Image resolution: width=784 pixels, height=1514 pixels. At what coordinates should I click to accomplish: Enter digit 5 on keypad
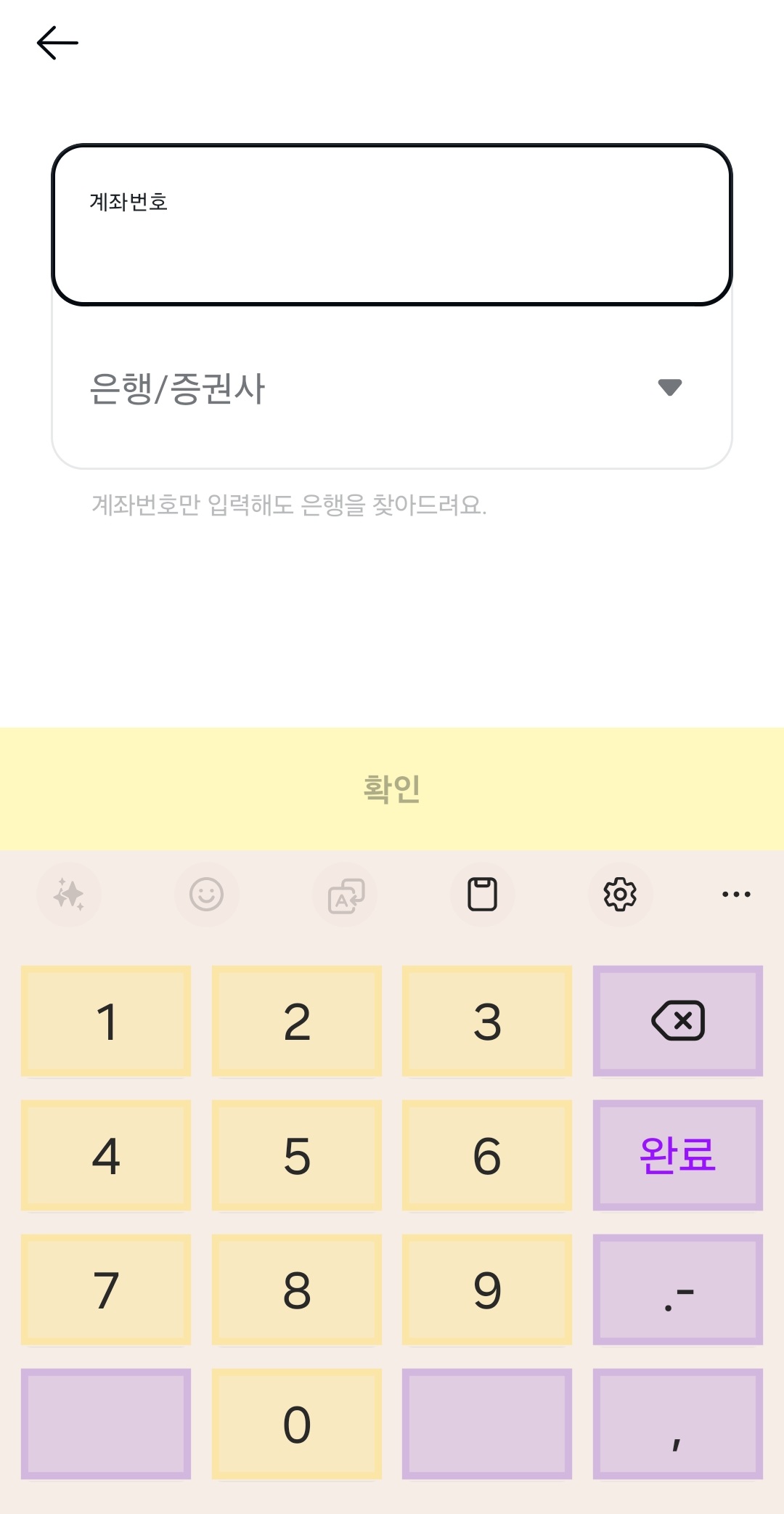point(296,1155)
